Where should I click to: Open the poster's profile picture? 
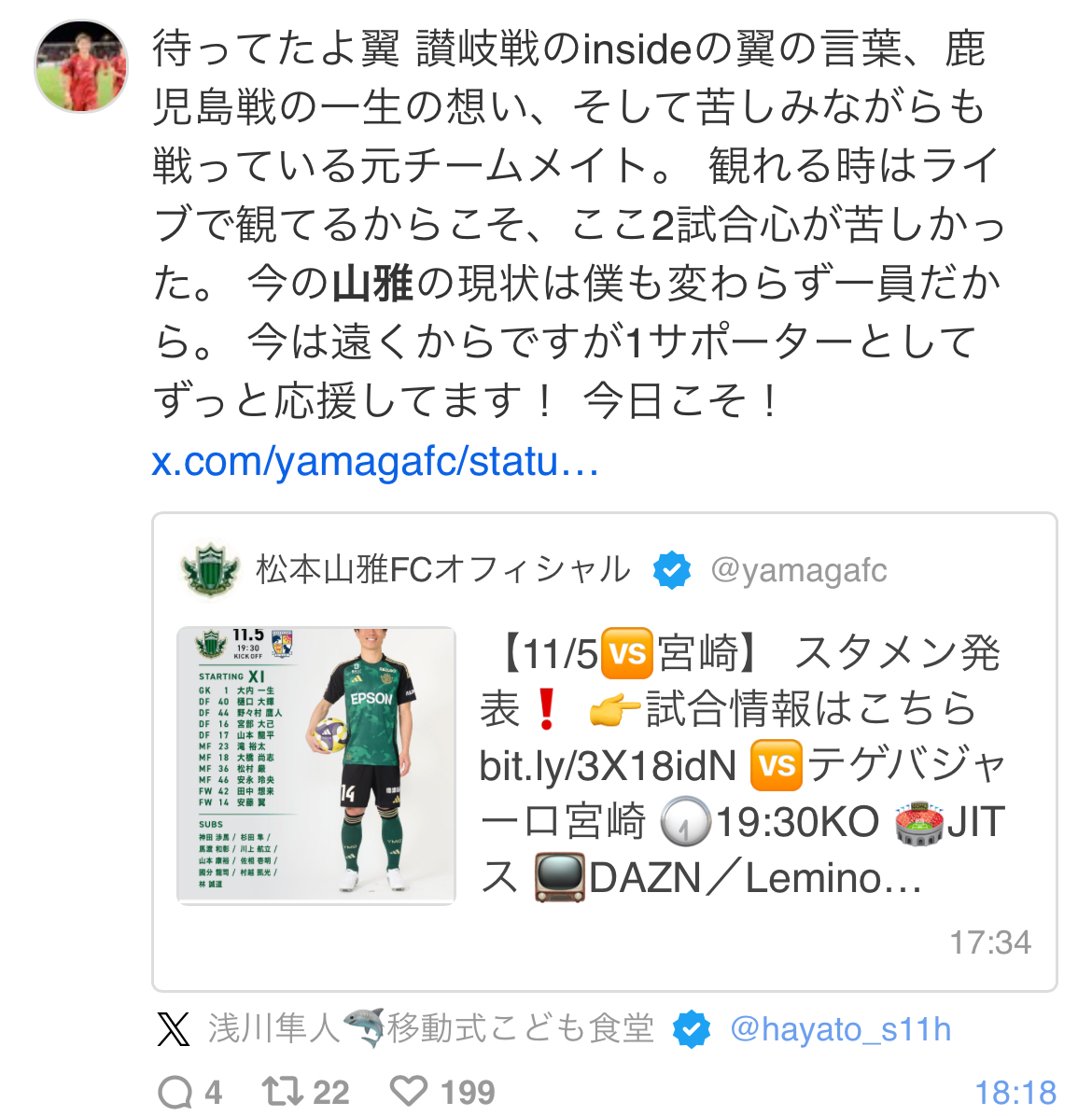[x=81, y=66]
